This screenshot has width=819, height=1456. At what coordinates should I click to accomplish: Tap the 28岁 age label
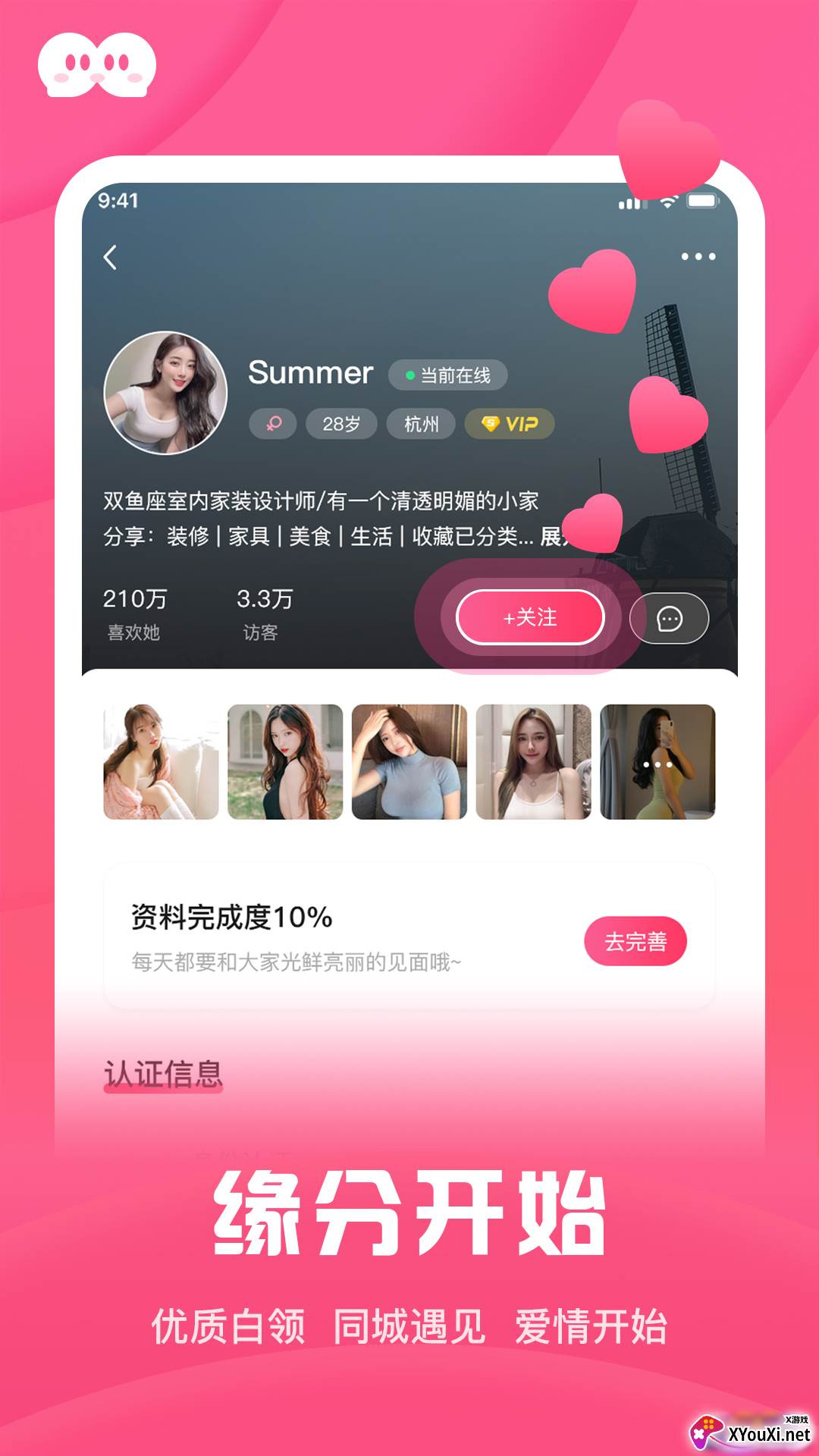coord(340,425)
